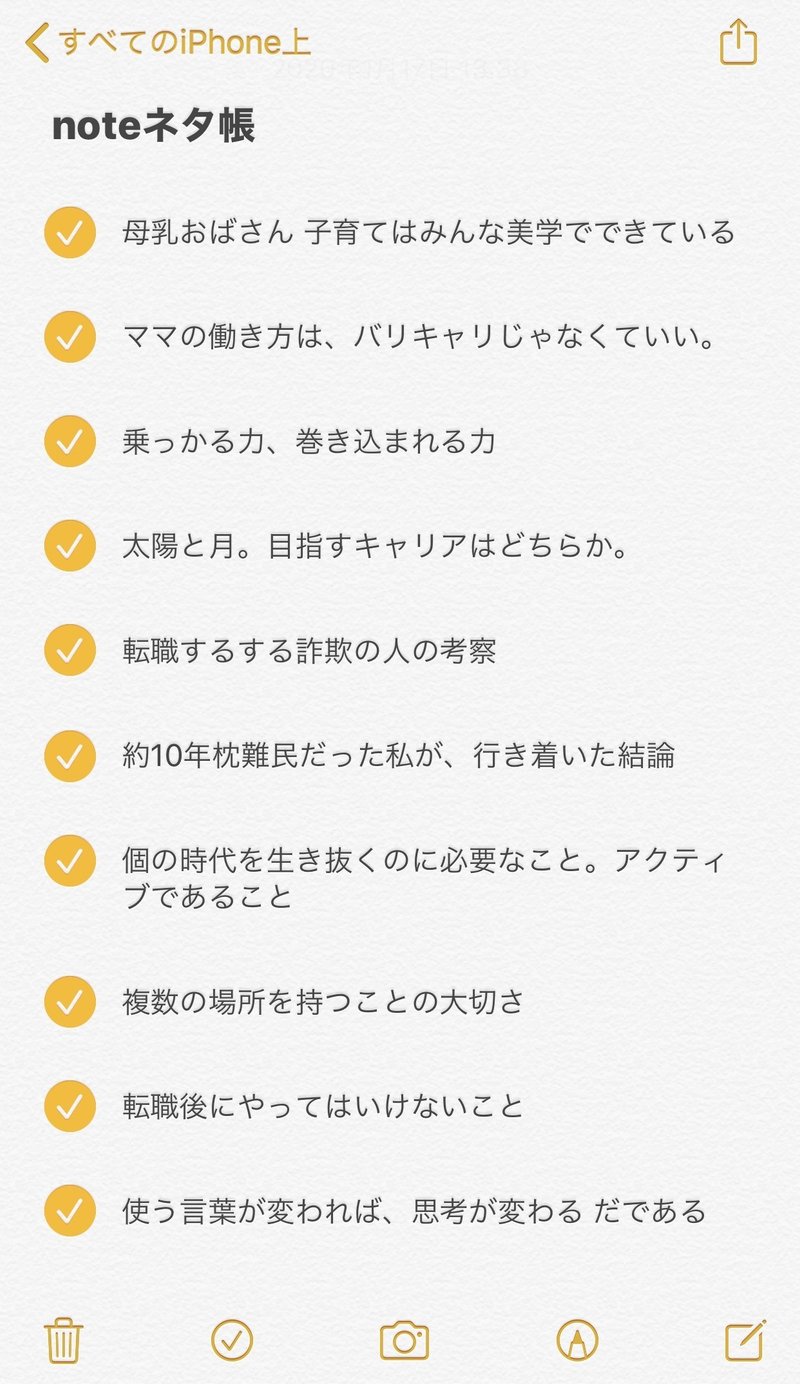800x1384 pixels.
Task: Open the markup pen tool
Action: pos(577,1340)
